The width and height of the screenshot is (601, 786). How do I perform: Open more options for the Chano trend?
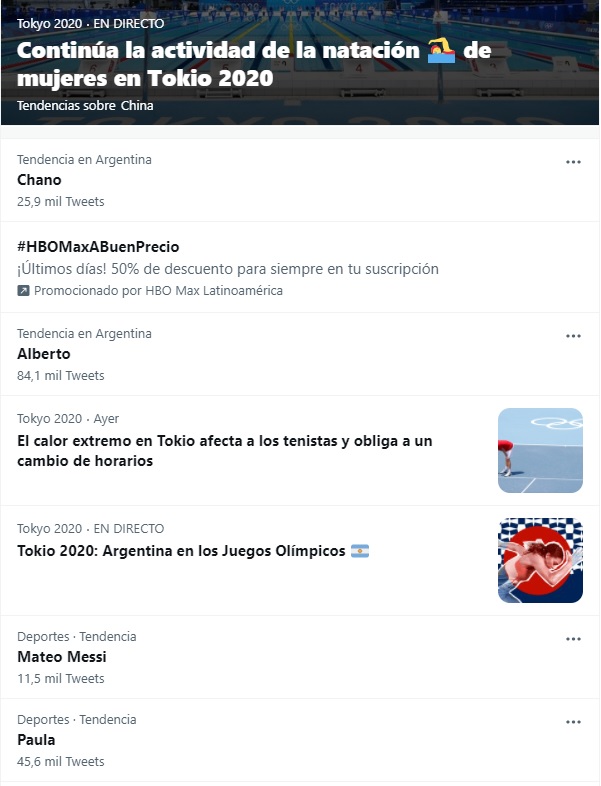click(573, 161)
